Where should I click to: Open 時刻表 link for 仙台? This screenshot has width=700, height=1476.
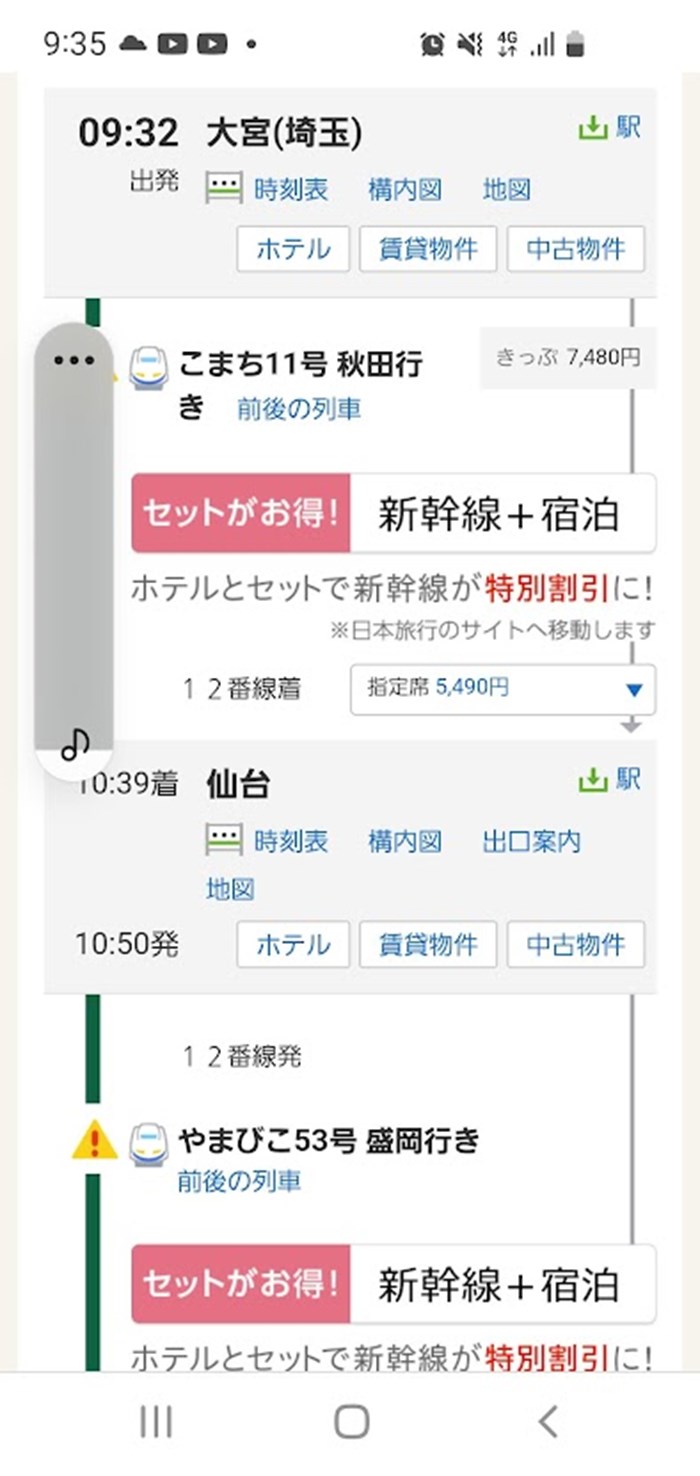point(290,841)
